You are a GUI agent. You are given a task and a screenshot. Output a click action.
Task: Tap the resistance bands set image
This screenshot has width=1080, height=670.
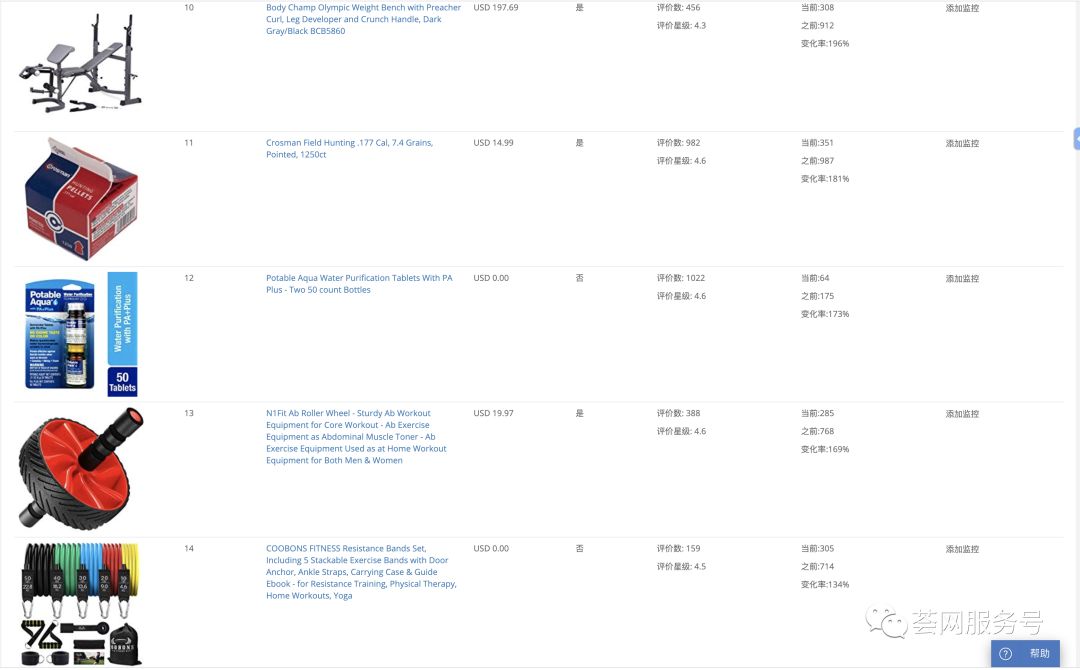(80, 604)
